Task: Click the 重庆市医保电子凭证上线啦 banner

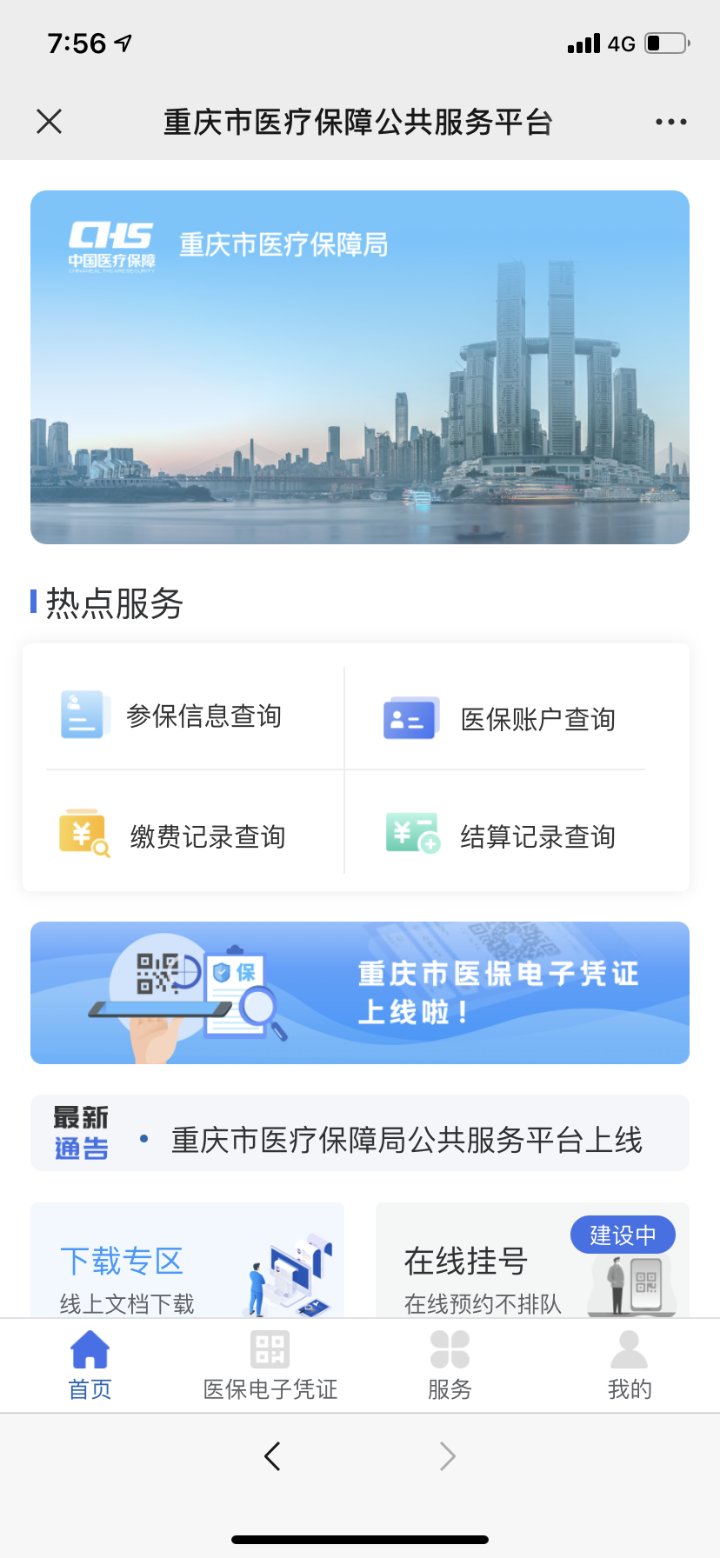Action: [360, 992]
